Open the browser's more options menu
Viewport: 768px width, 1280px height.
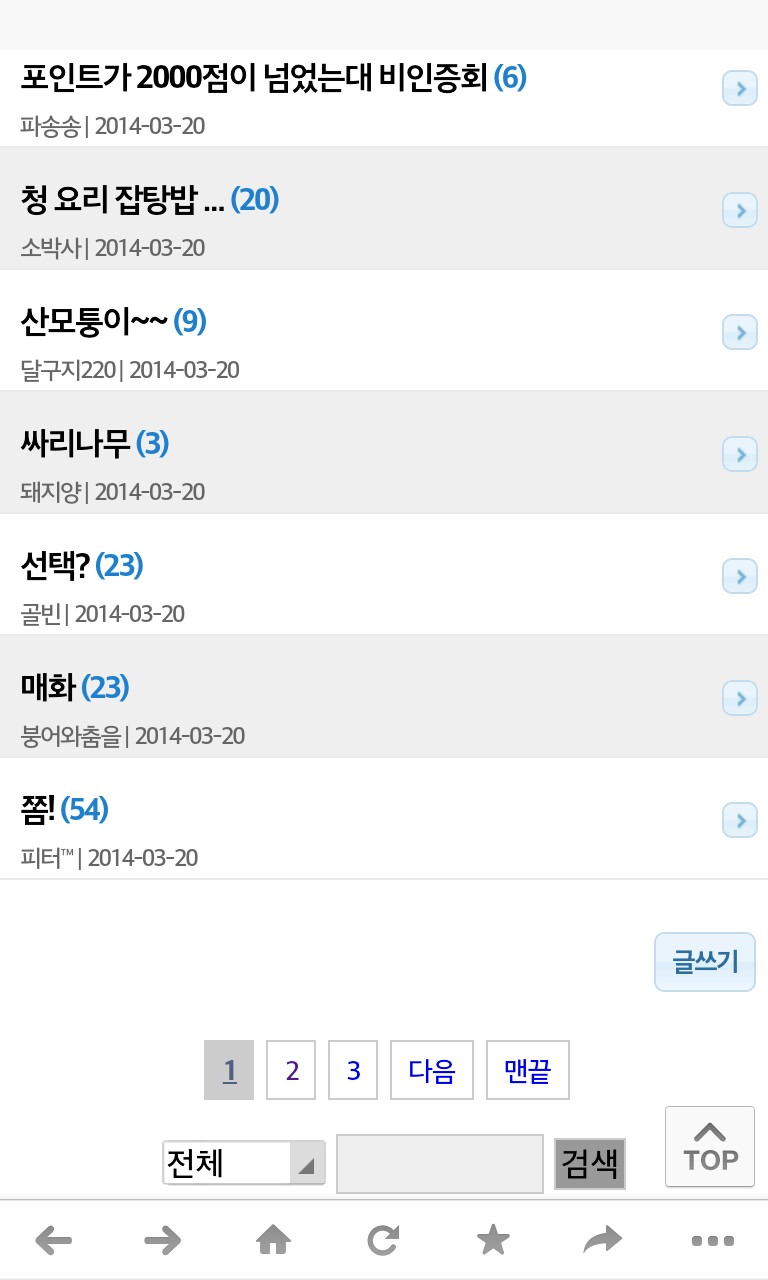tap(713, 1241)
